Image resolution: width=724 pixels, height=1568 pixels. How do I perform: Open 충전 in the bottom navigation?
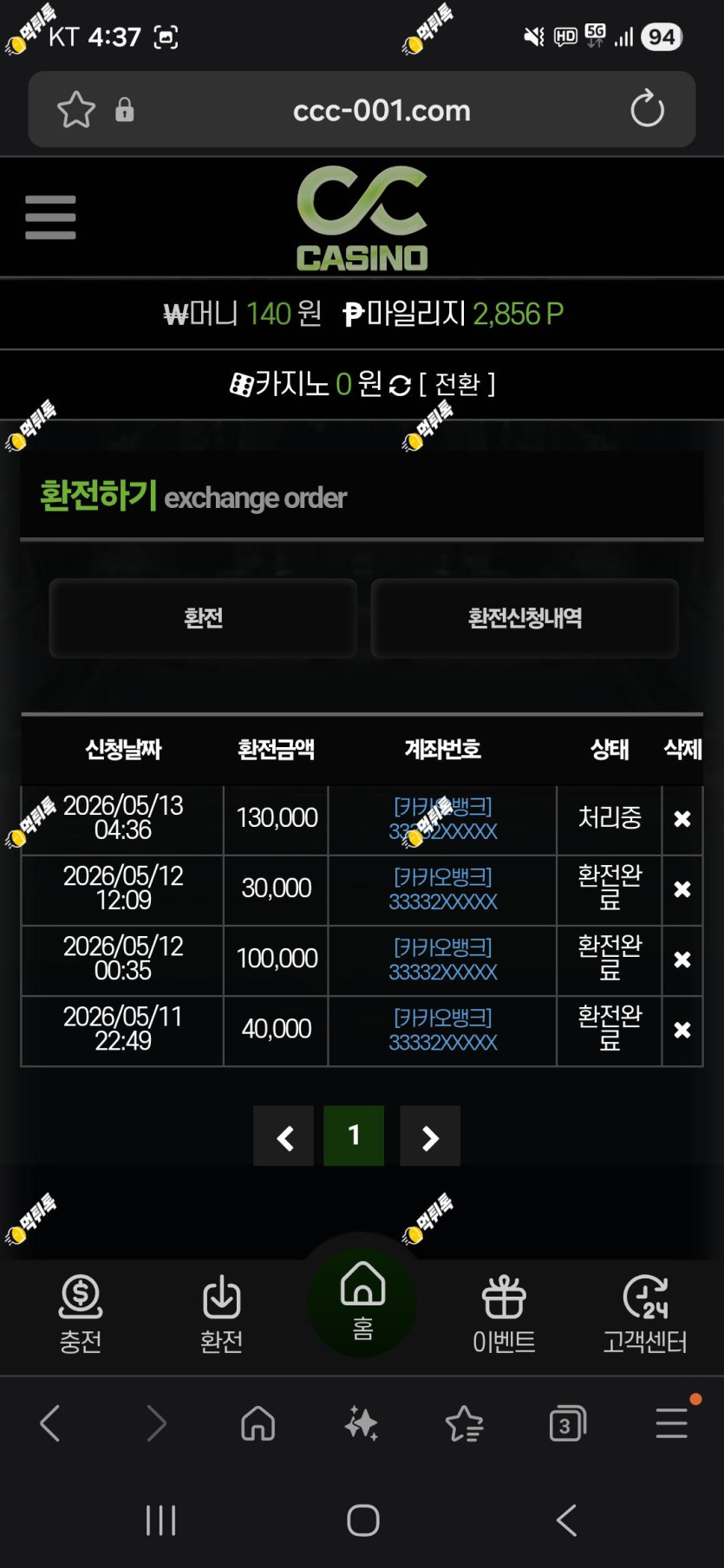click(x=81, y=1314)
